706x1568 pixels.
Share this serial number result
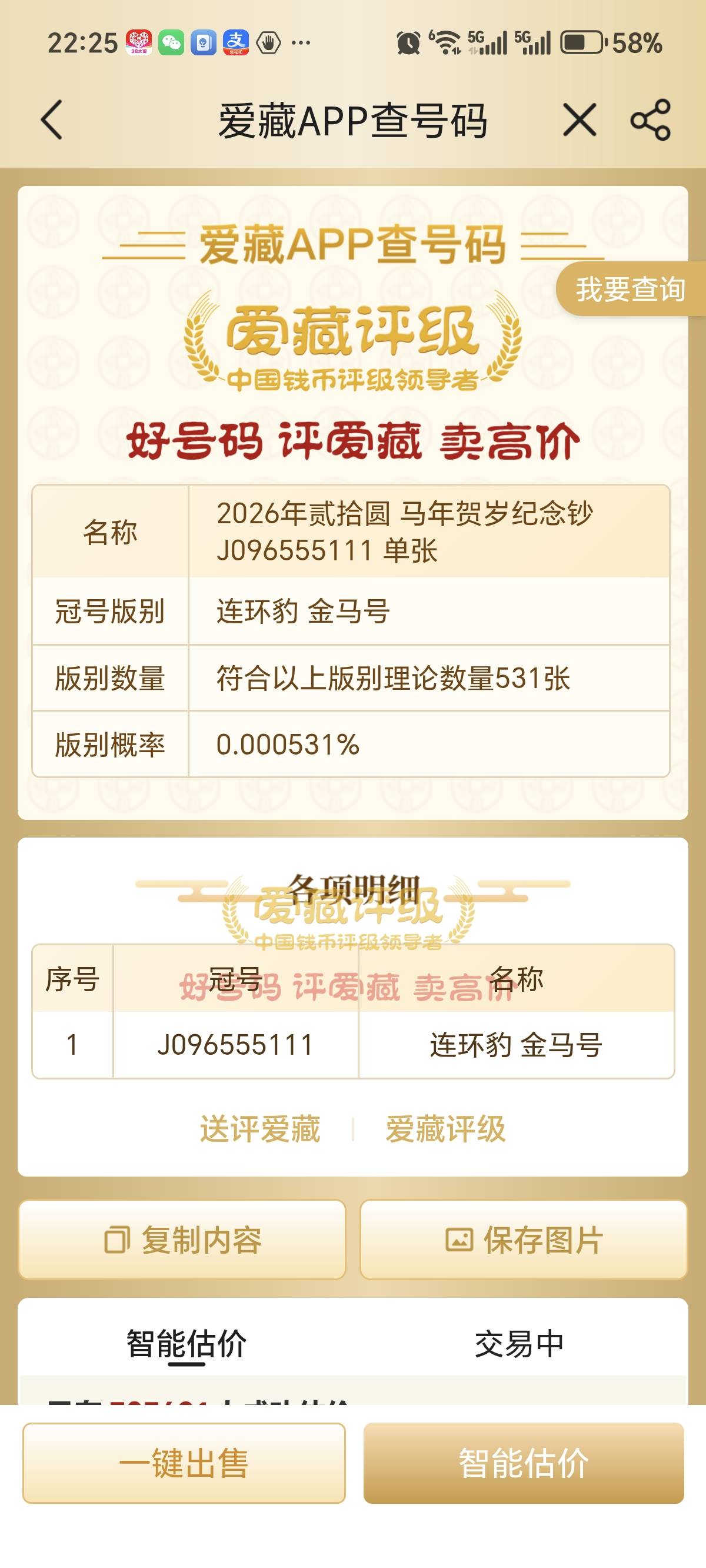(650, 120)
